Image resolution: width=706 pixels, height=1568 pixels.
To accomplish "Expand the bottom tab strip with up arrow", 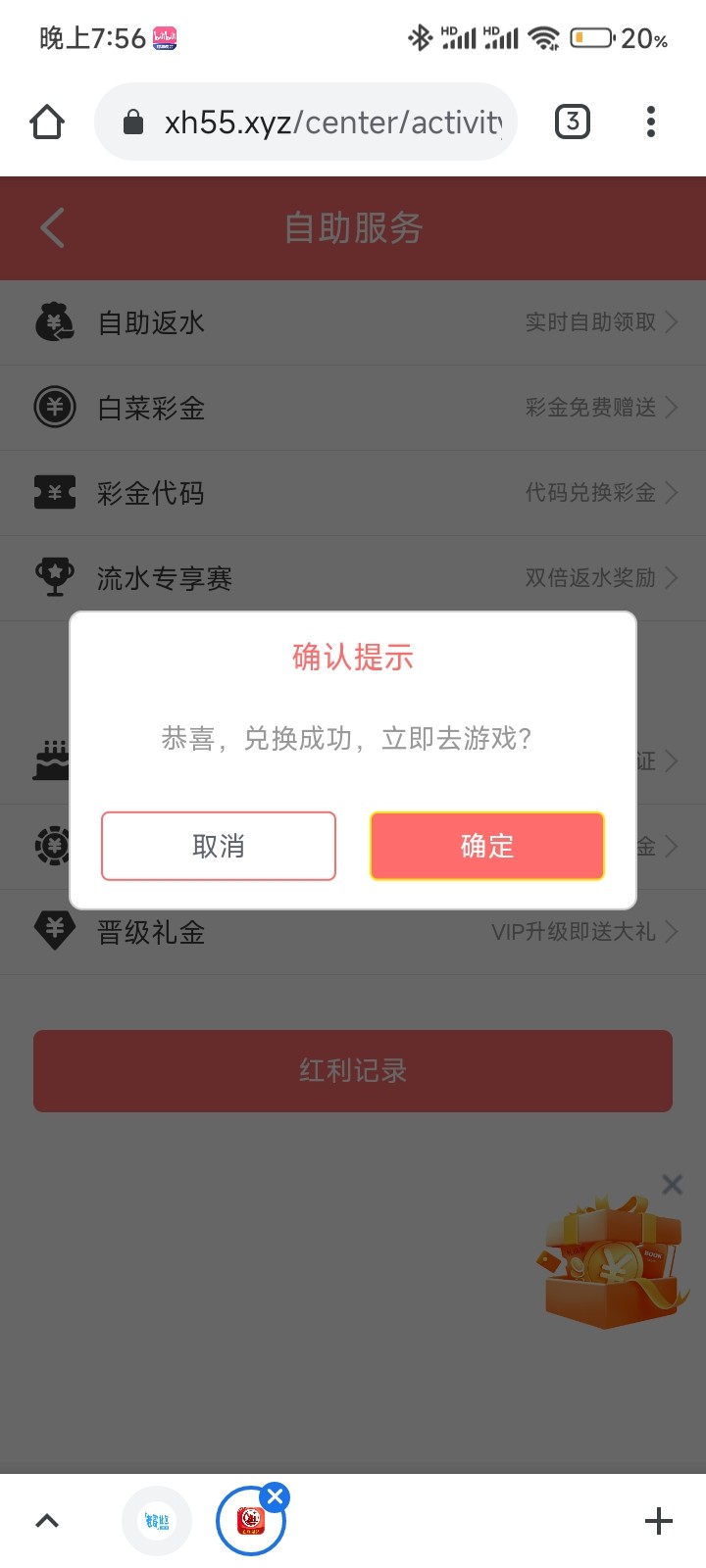I will tap(47, 1521).
